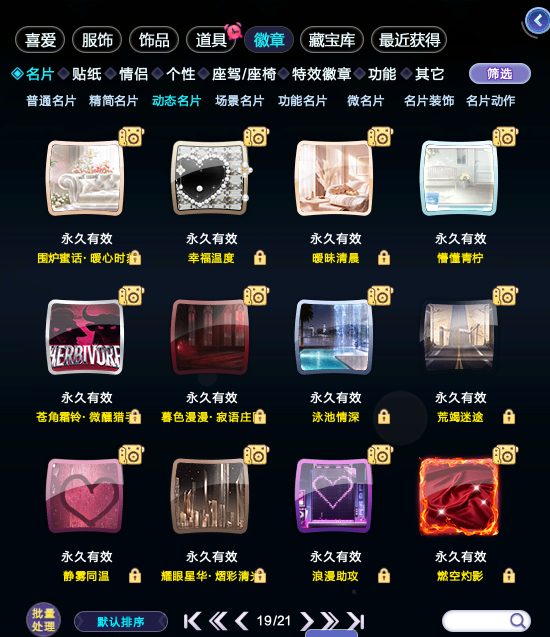Select the 燃空灼影 card item
The height and width of the screenshot is (637, 550).
point(459,496)
